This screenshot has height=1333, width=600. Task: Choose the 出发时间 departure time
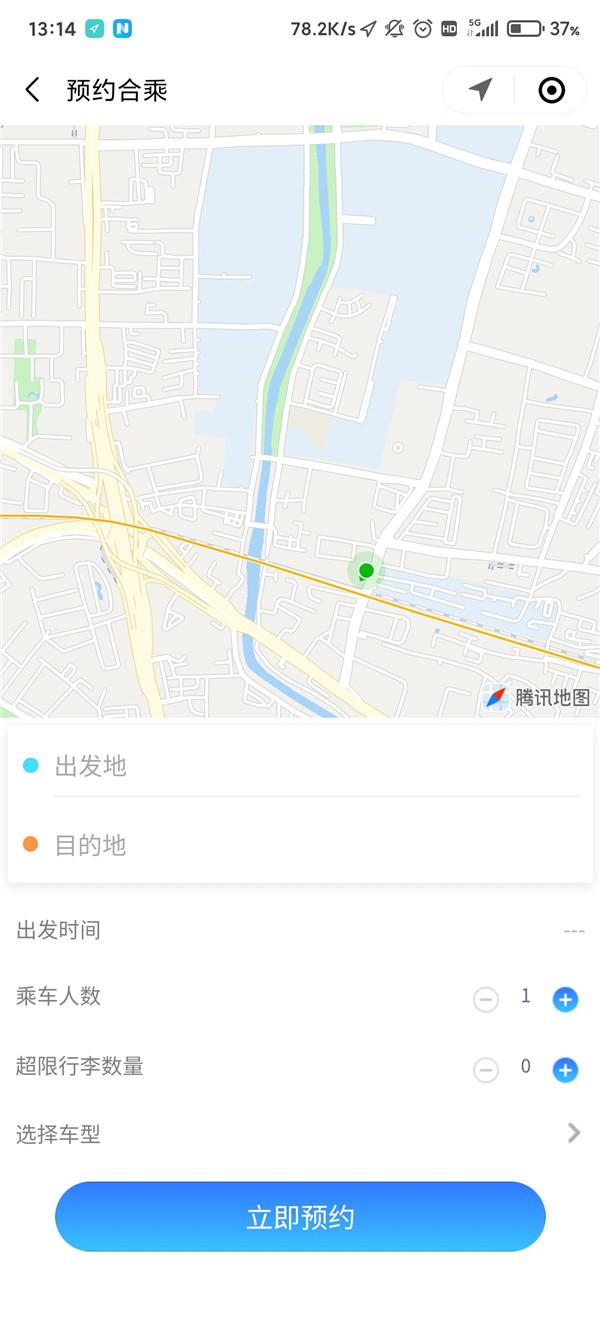point(300,931)
